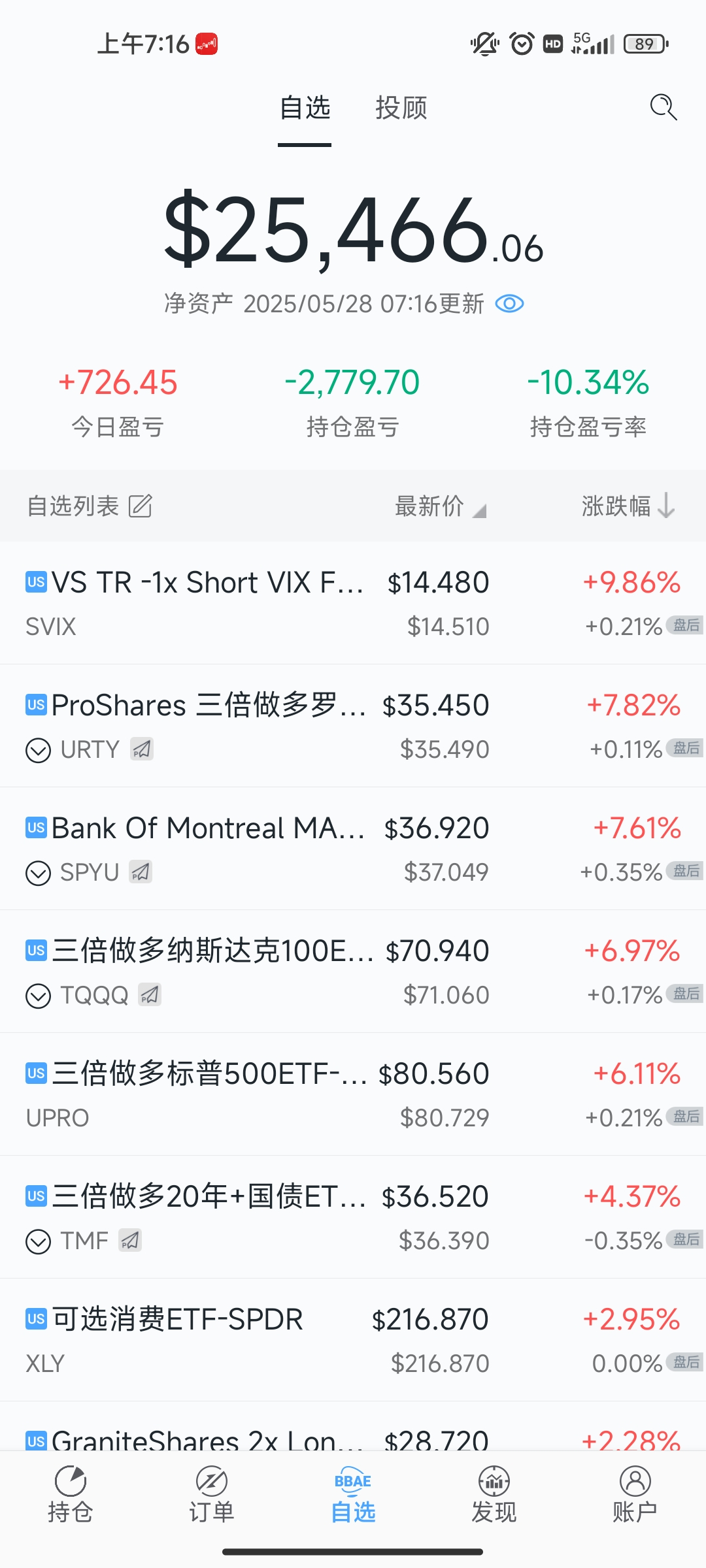Open the TQQQ stock row
Viewport: 706px width, 1568px height.
pos(353,972)
